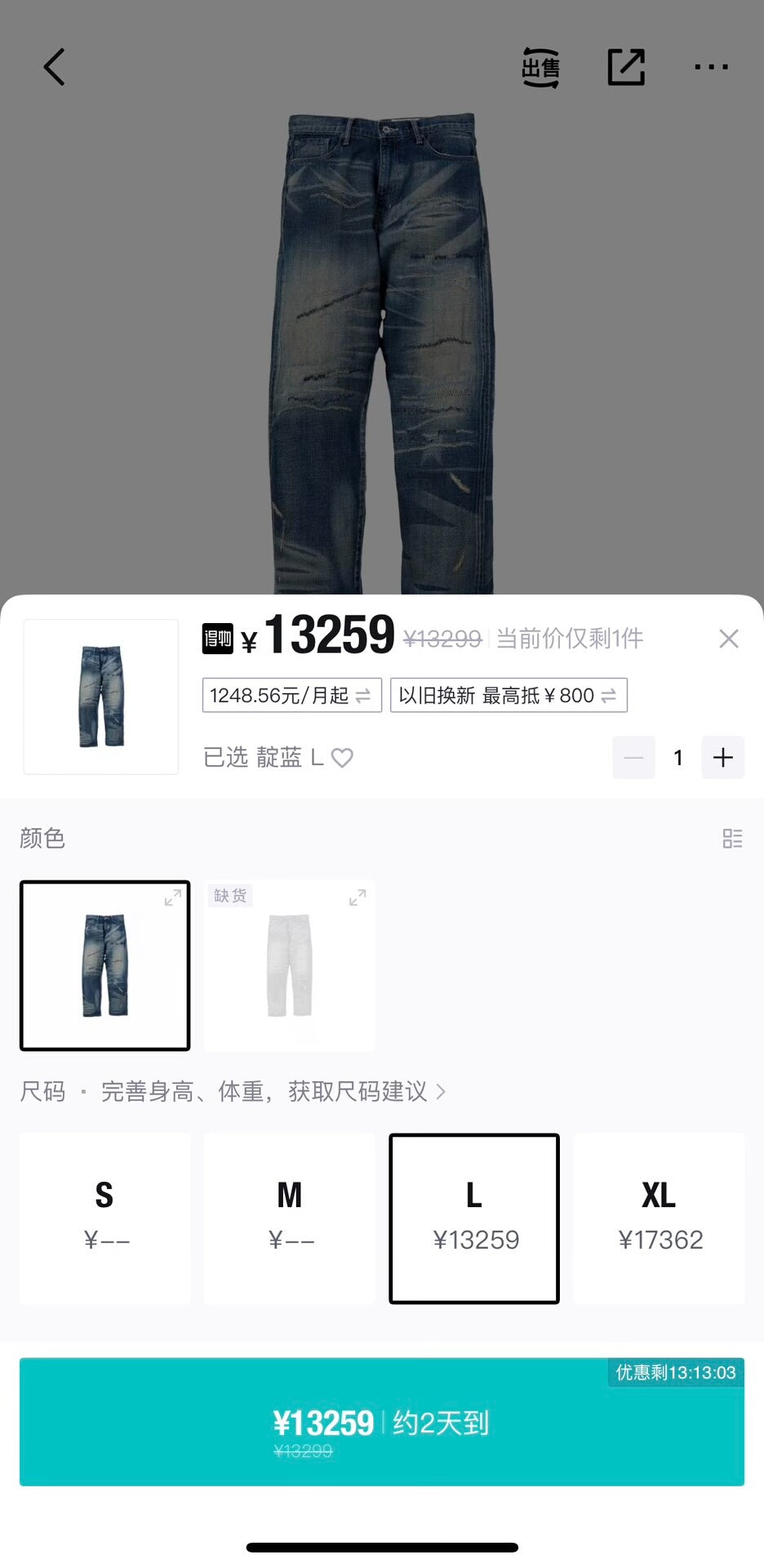Open 以旧换新 trade-in offer
This screenshot has width=764, height=1568.
[508, 696]
